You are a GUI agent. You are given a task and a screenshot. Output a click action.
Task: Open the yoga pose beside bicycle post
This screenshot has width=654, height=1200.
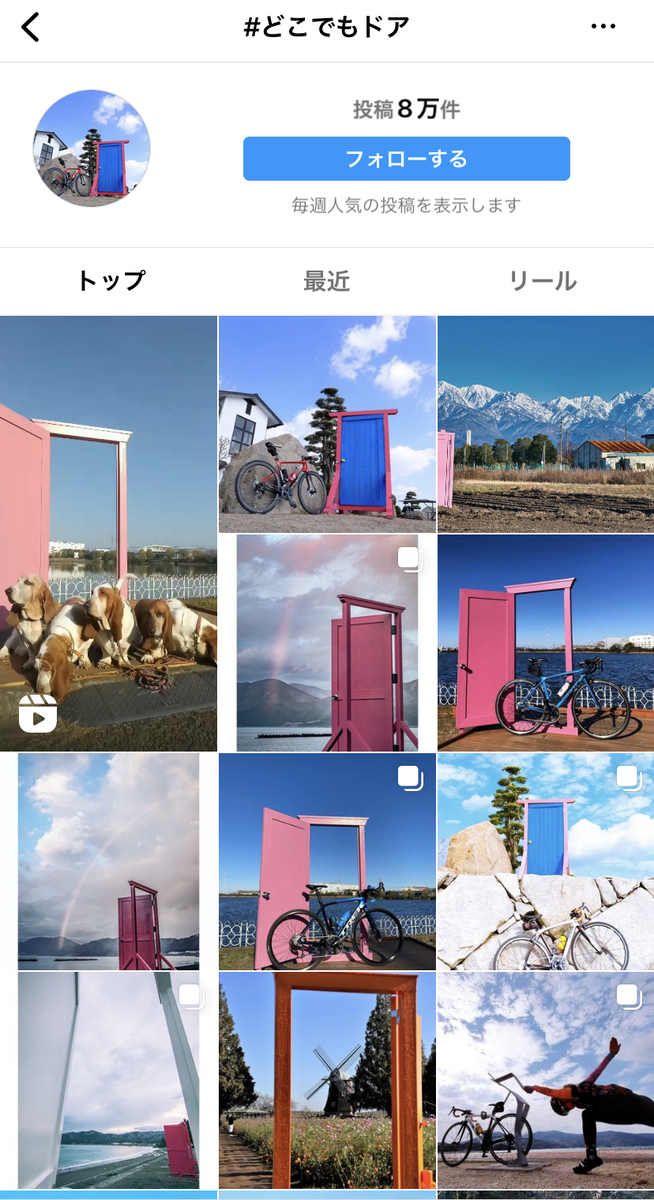[545, 1080]
